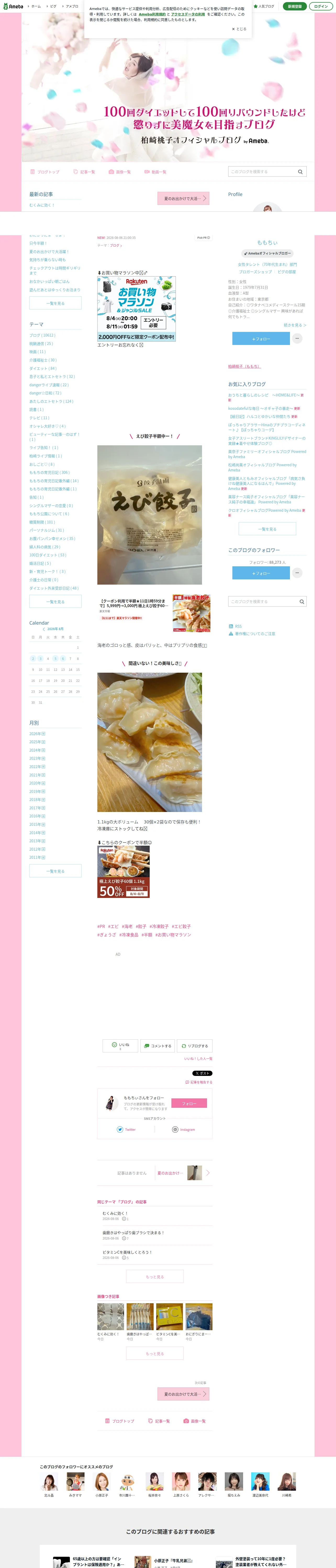
Task: Open the ダイエット ( 84 ) theme link
Action: pyautogui.click(x=43, y=368)
